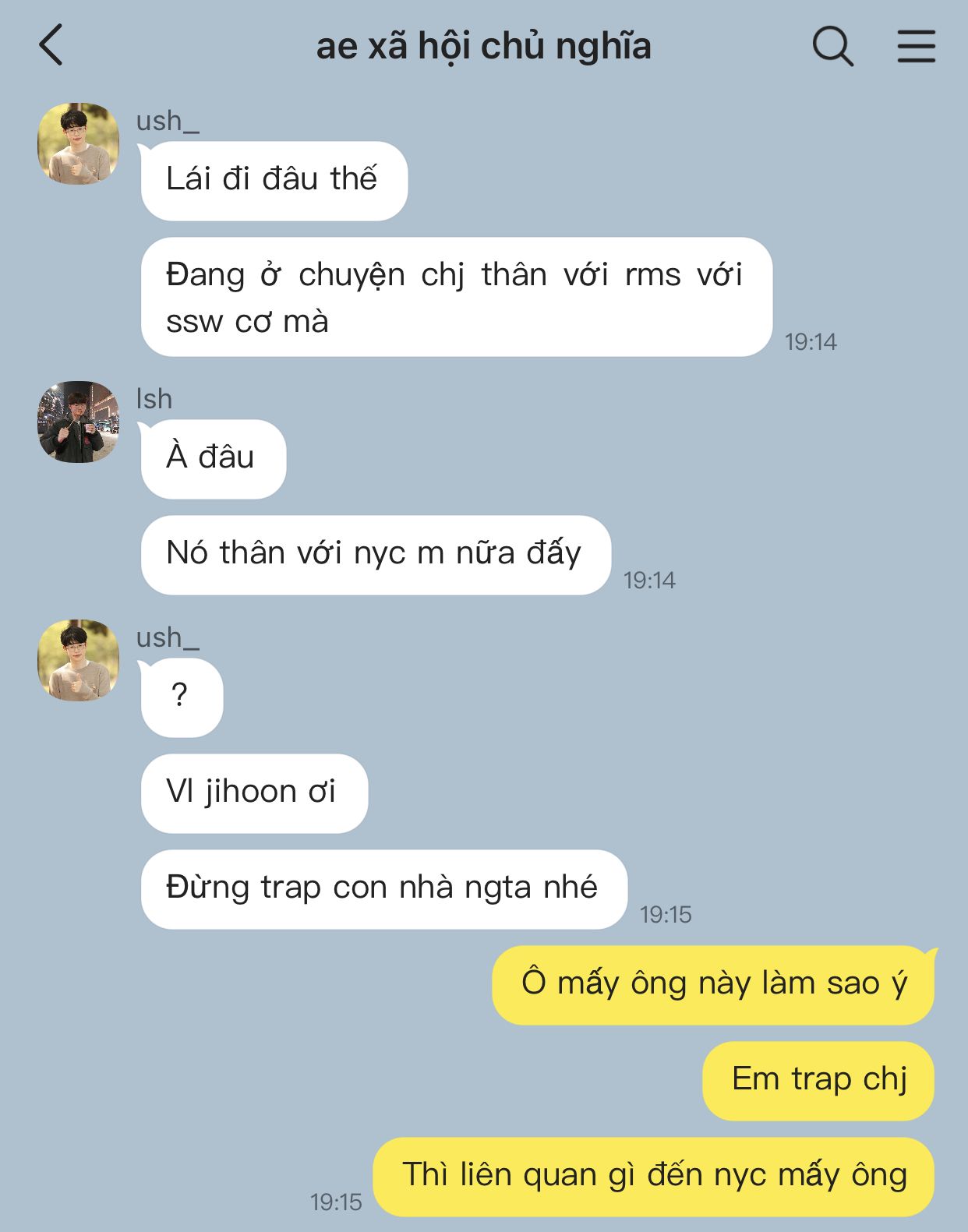The height and width of the screenshot is (1232, 968).
Task: Open ush_ avatar beside the '?' message
Action: (x=79, y=660)
